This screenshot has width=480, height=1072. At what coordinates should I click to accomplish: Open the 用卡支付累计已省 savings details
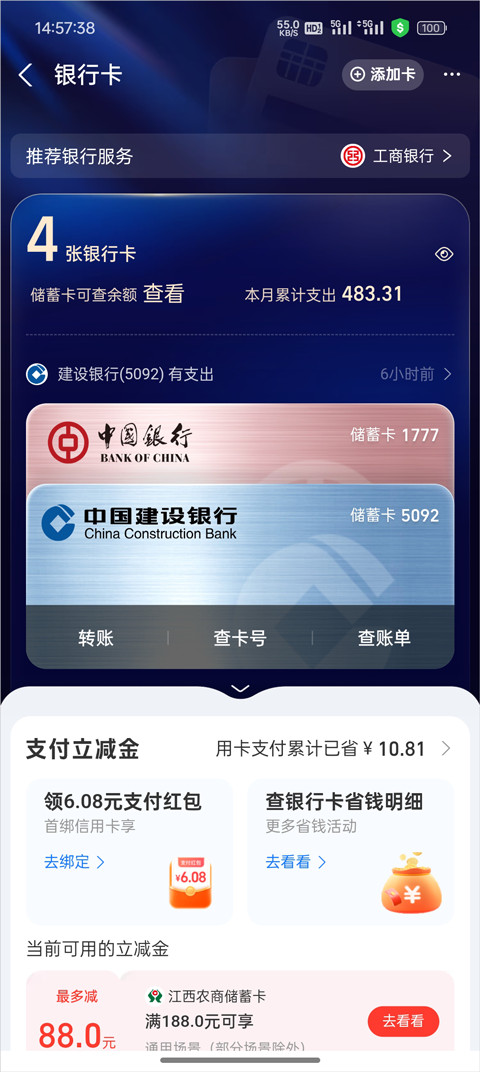[334, 749]
